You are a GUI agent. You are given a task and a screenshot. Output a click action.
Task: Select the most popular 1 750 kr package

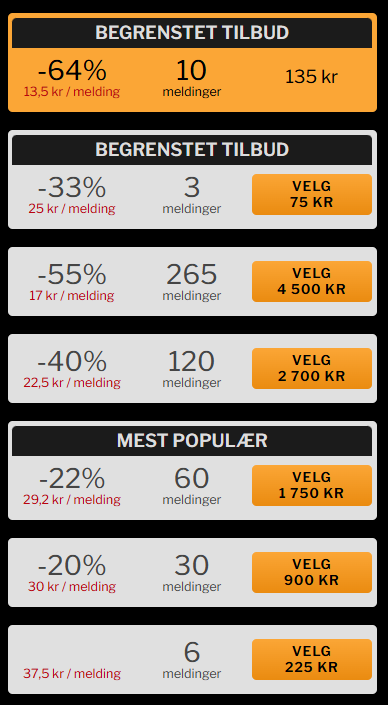tap(312, 485)
